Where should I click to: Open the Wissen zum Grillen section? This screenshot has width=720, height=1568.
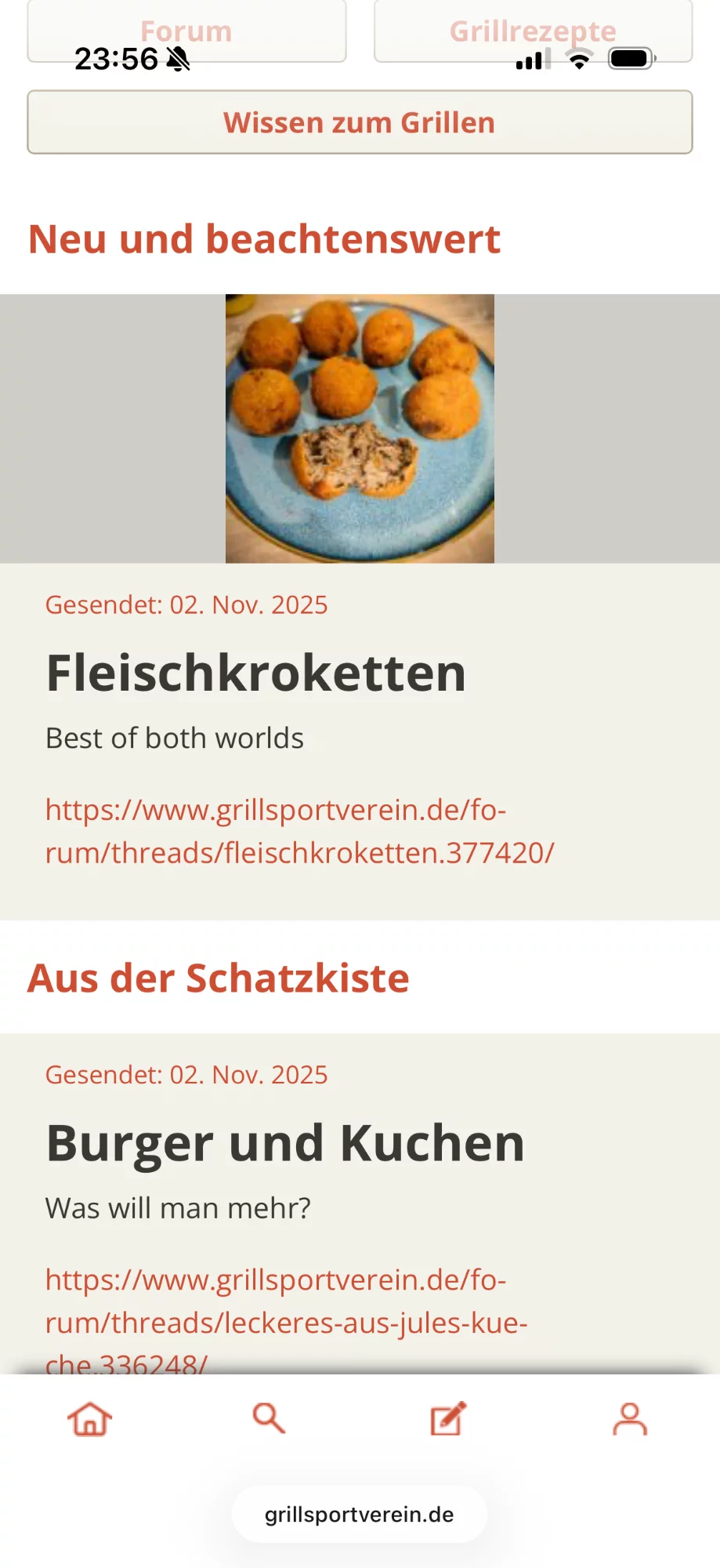coord(360,122)
